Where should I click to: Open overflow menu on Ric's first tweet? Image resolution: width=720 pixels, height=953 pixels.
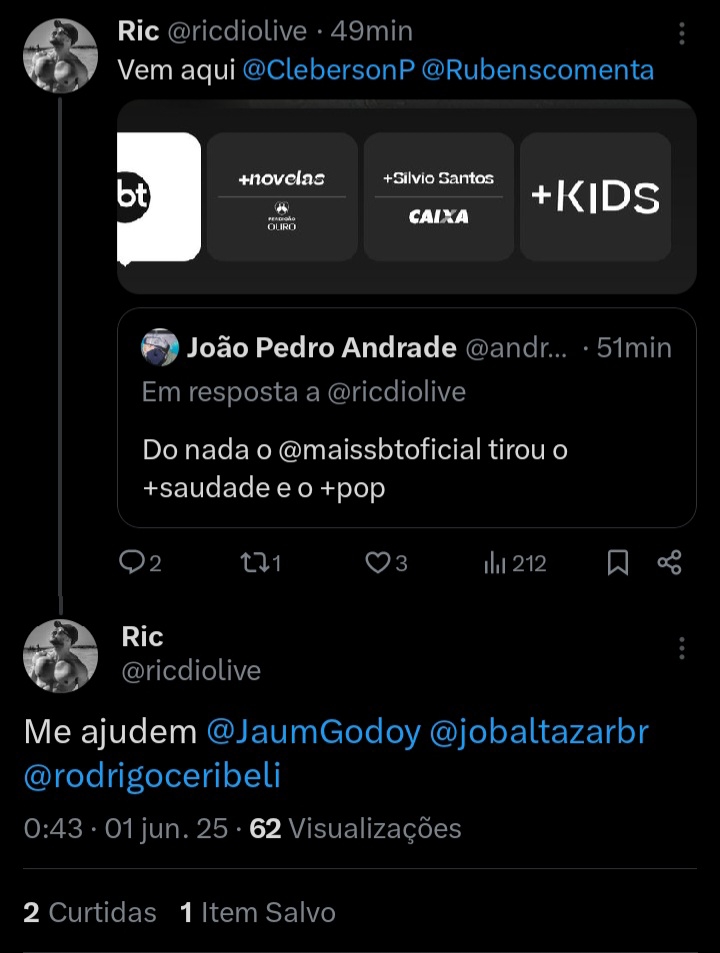[681, 34]
